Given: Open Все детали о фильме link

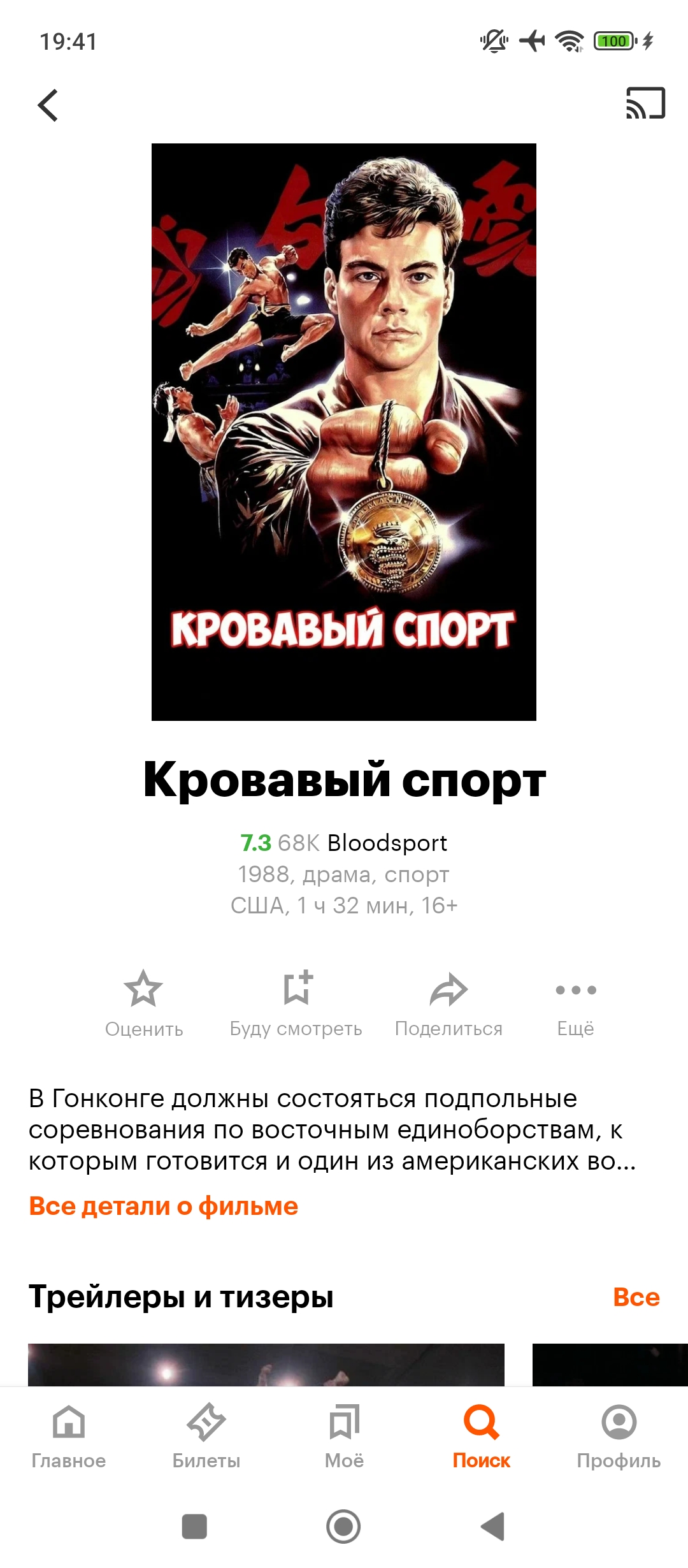Looking at the screenshot, I should click(164, 1207).
